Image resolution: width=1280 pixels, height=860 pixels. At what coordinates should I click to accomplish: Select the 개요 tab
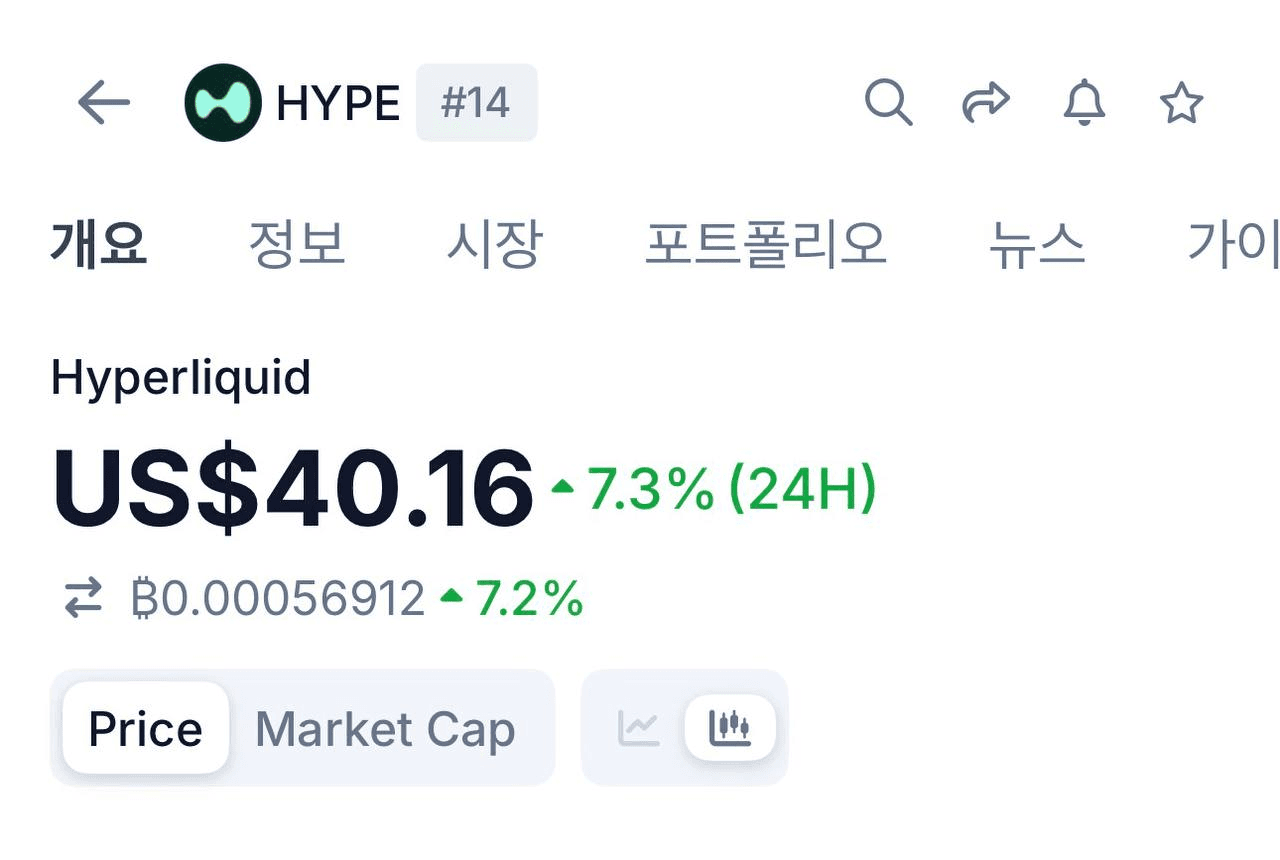99,244
